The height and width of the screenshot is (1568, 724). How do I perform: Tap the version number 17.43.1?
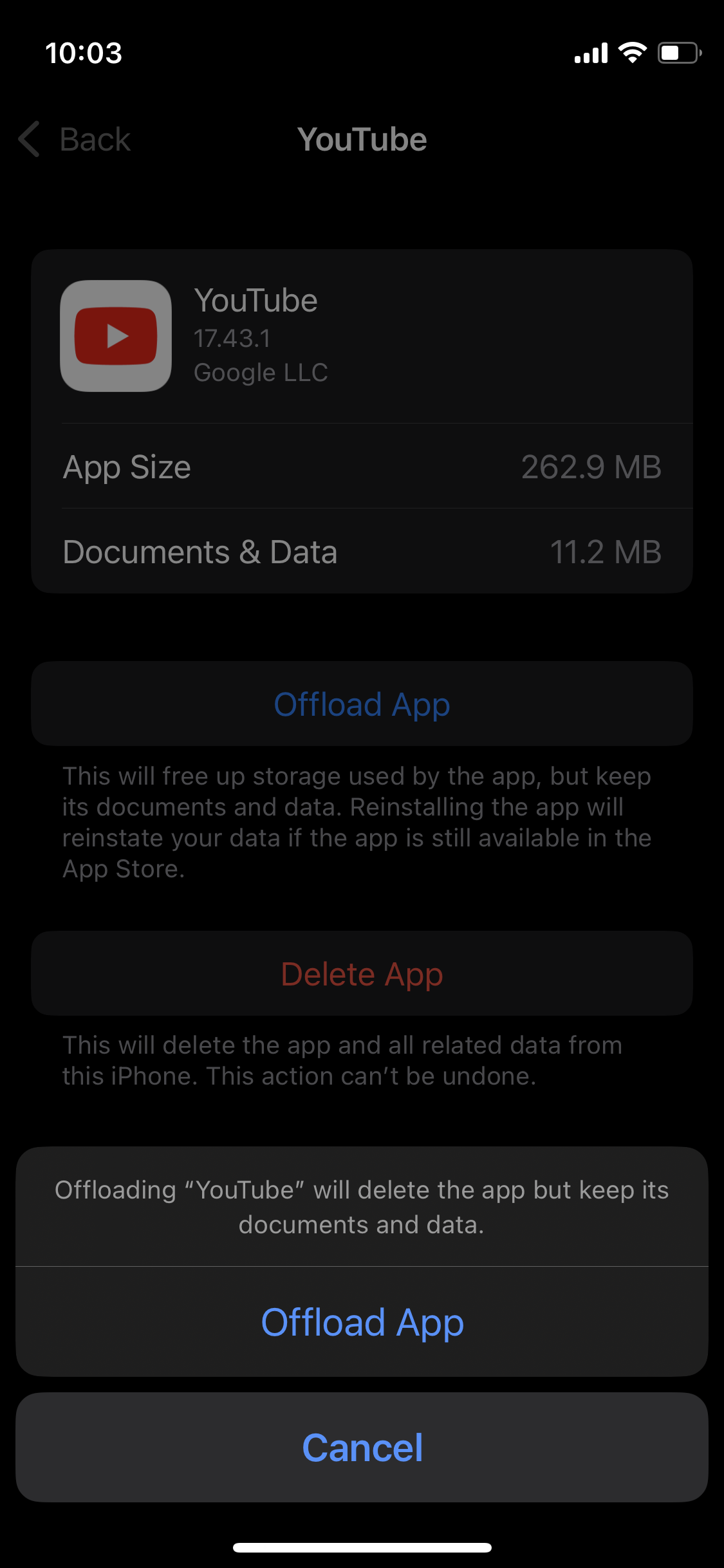pos(232,339)
